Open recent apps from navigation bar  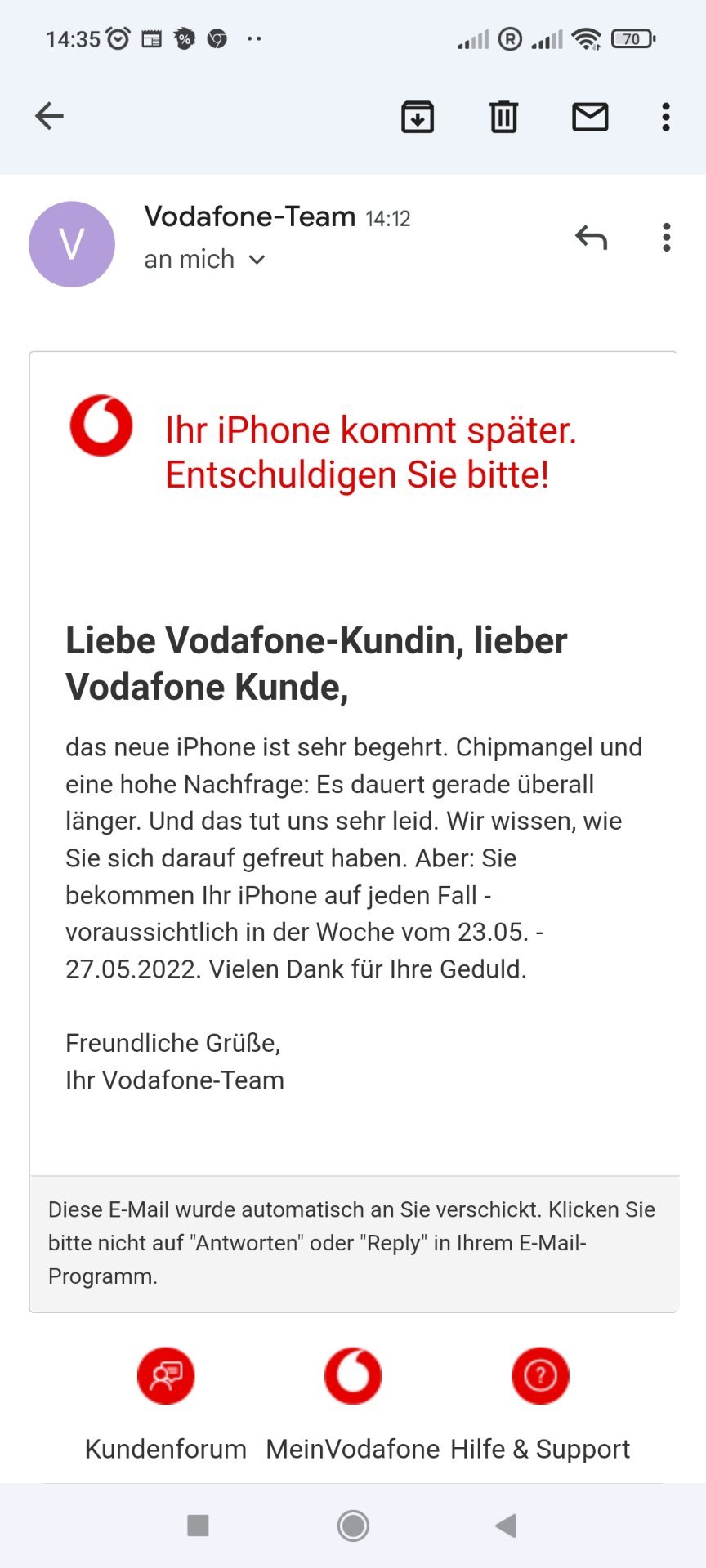coord(198,1525)
